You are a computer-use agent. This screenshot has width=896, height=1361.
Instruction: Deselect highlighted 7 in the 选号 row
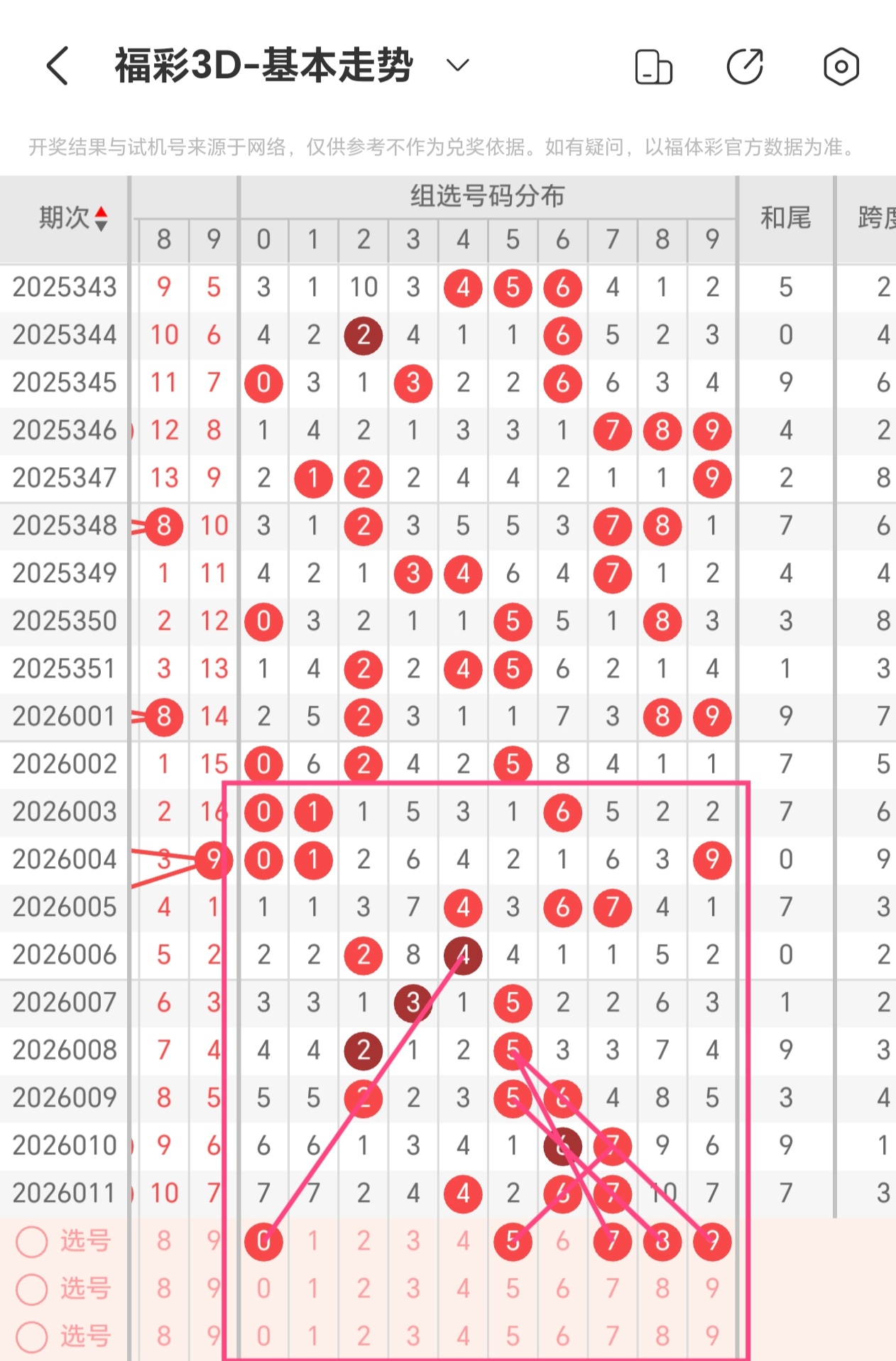coord(612,1240)
